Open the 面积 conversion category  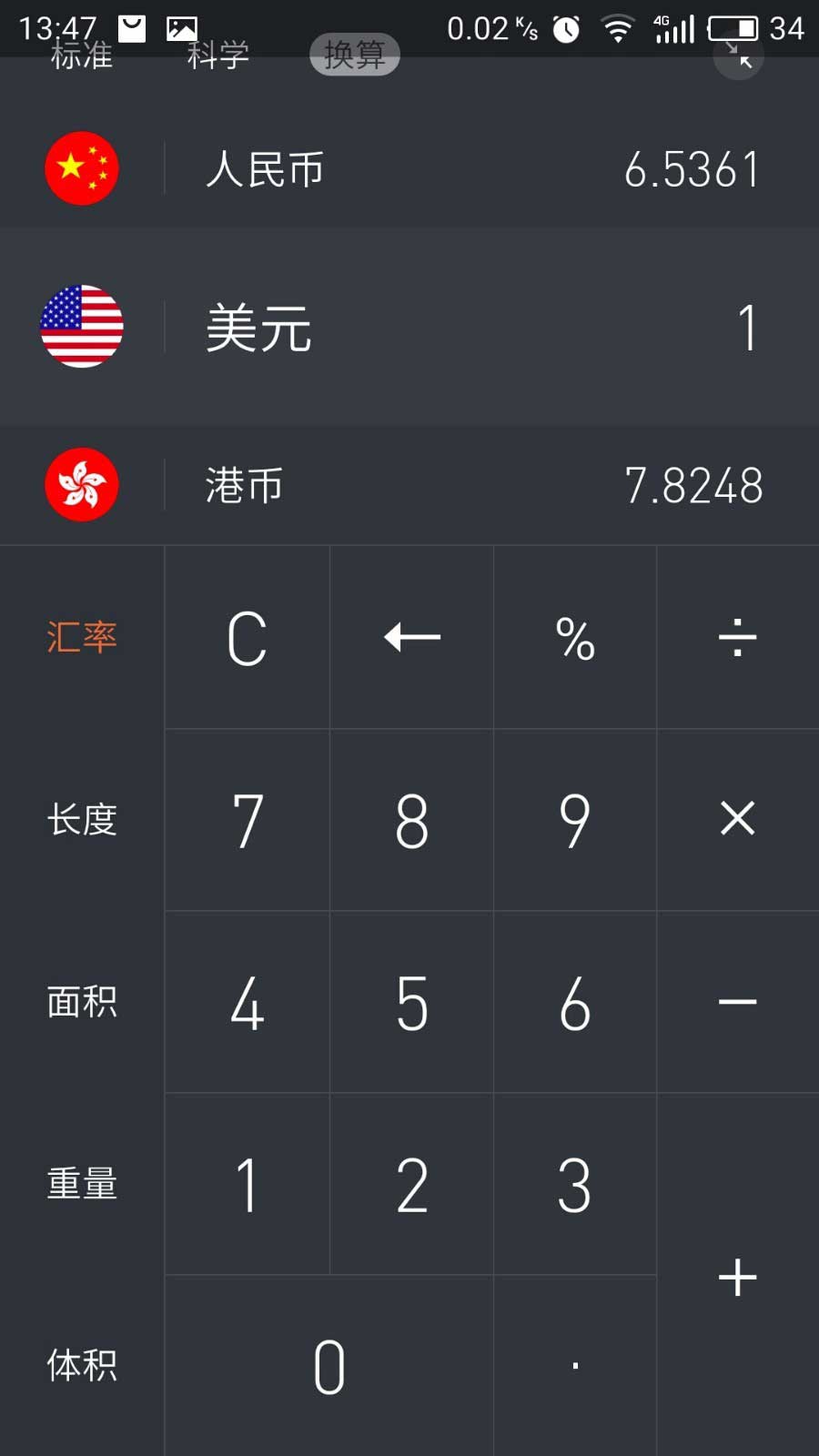(82, 1002)
